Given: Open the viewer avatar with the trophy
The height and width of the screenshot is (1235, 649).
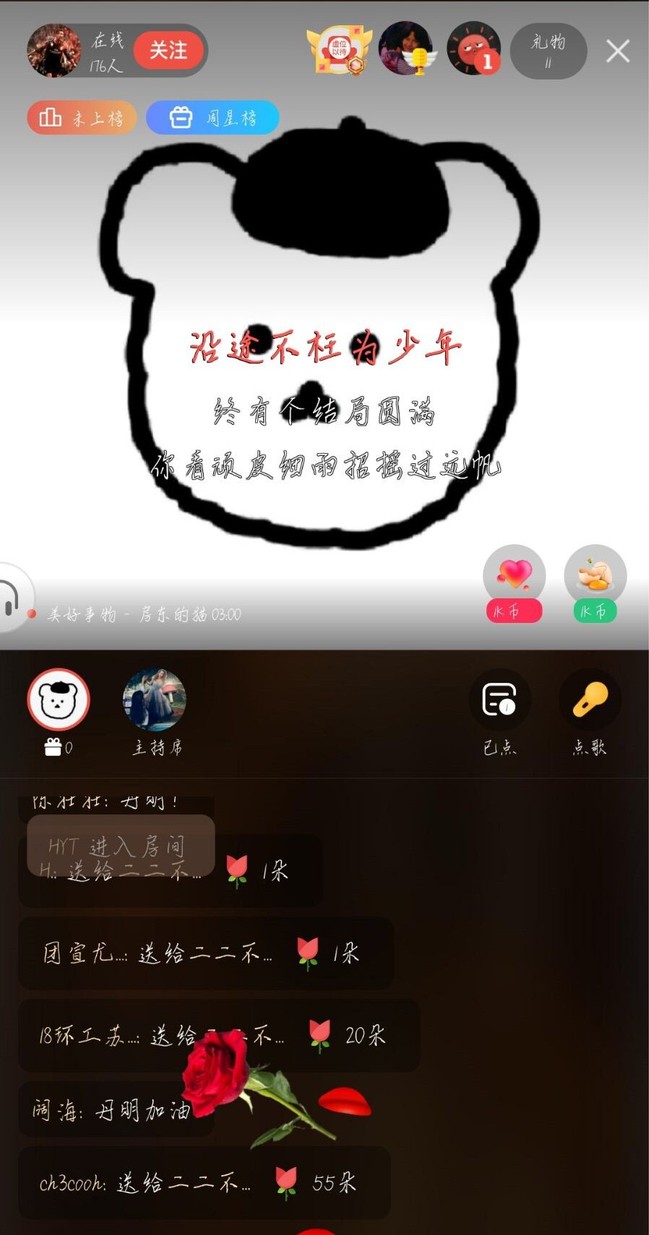Looking at the screenshot, I should [x=405, y=49].
